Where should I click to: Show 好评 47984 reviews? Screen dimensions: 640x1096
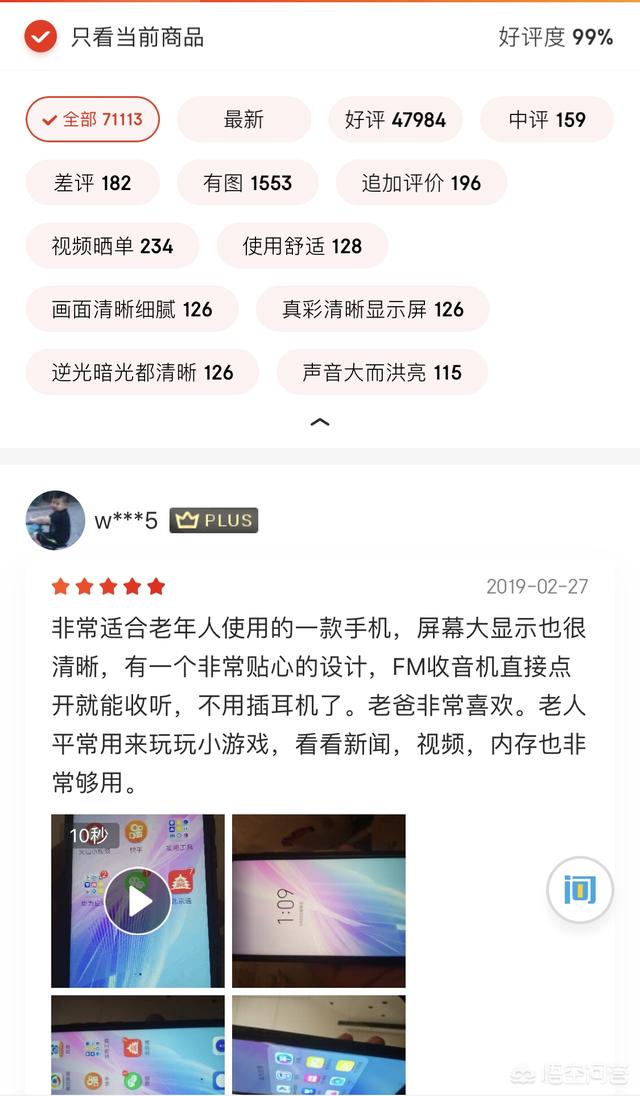tap(395, 120)
